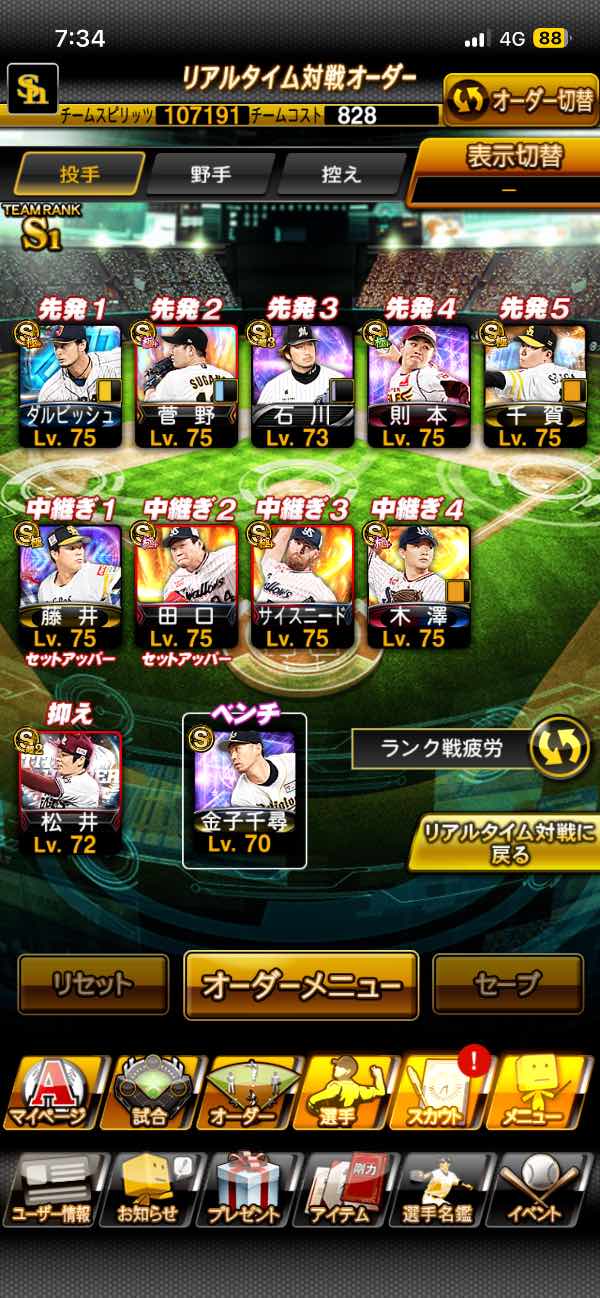Tap the オーダー切替 button
This screenshot has width=600, height=1298.
click(519, 100)
